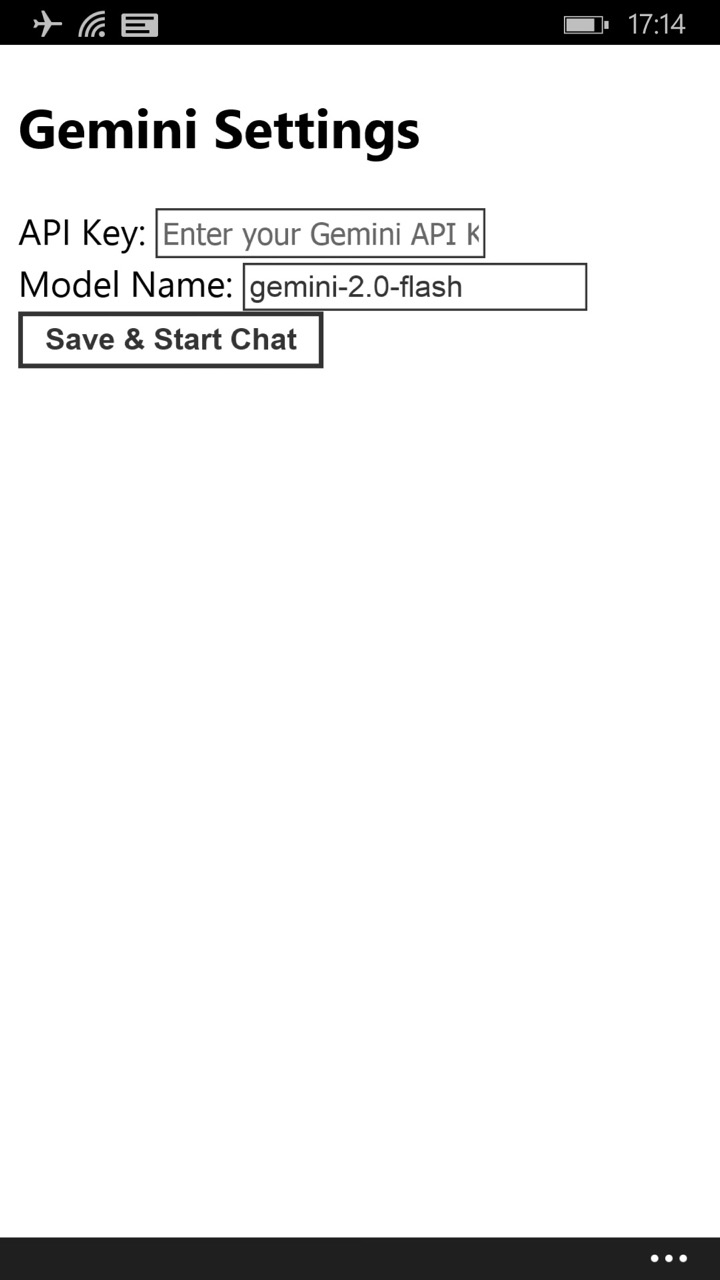Focus the Model Name text field
The height and width of the screenshot is (1280, 720).
[x=414, y=287]
